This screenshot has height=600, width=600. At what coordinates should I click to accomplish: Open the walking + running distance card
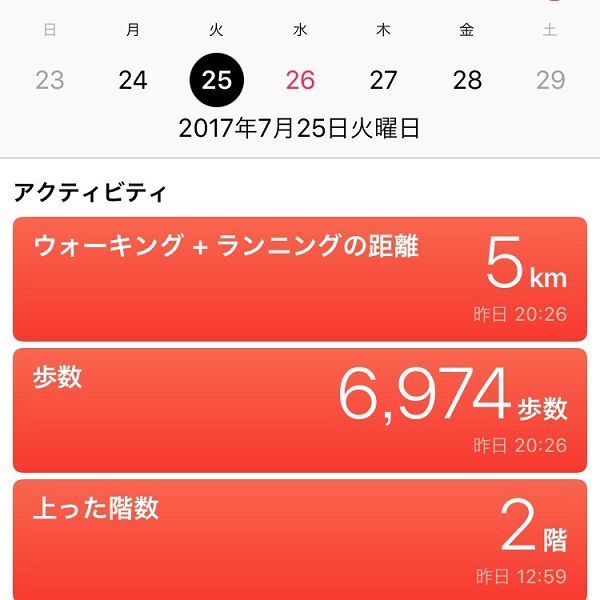pos(300,279)
